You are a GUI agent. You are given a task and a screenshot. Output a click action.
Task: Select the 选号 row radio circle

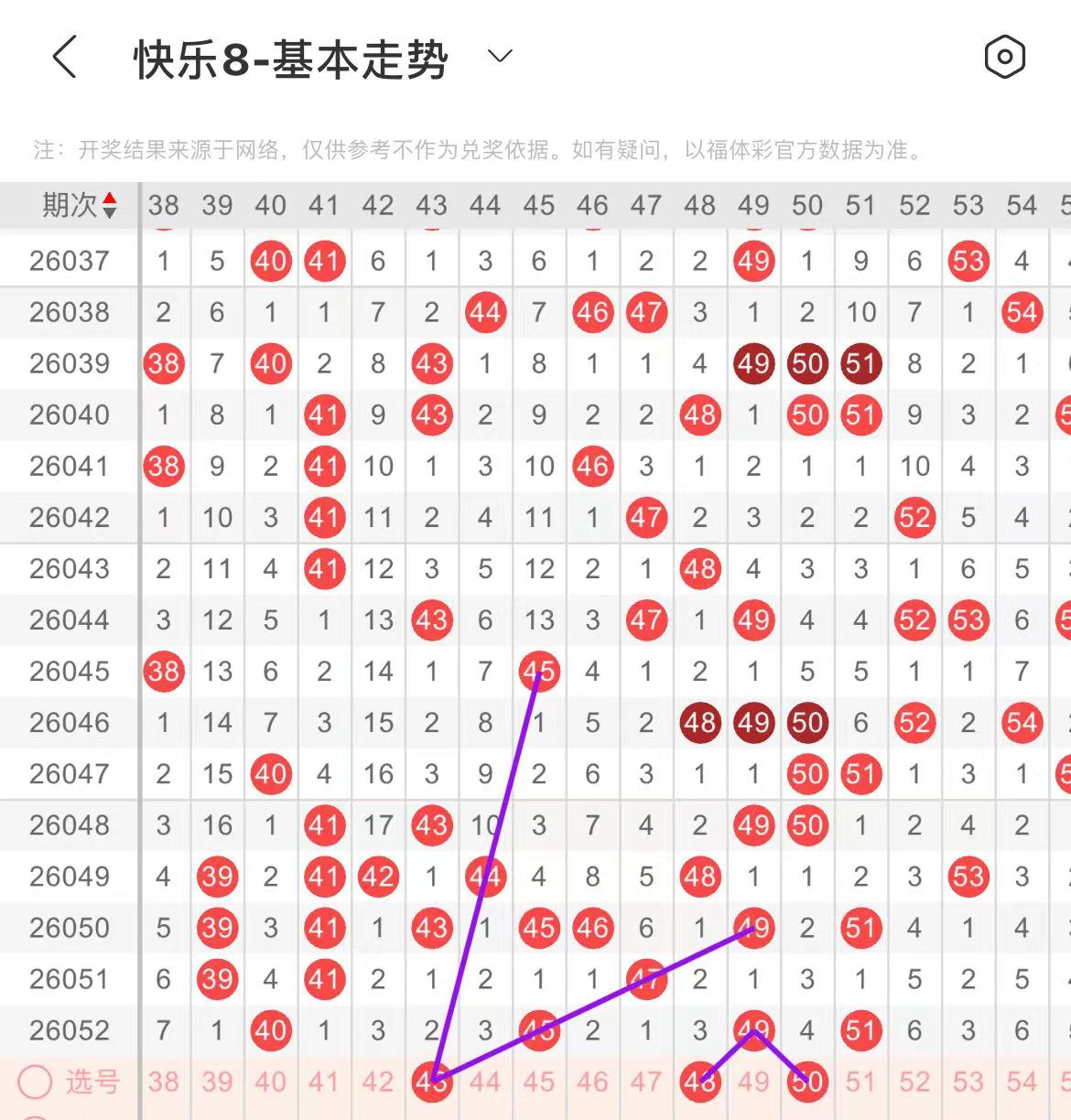[x=35, y=1082]
